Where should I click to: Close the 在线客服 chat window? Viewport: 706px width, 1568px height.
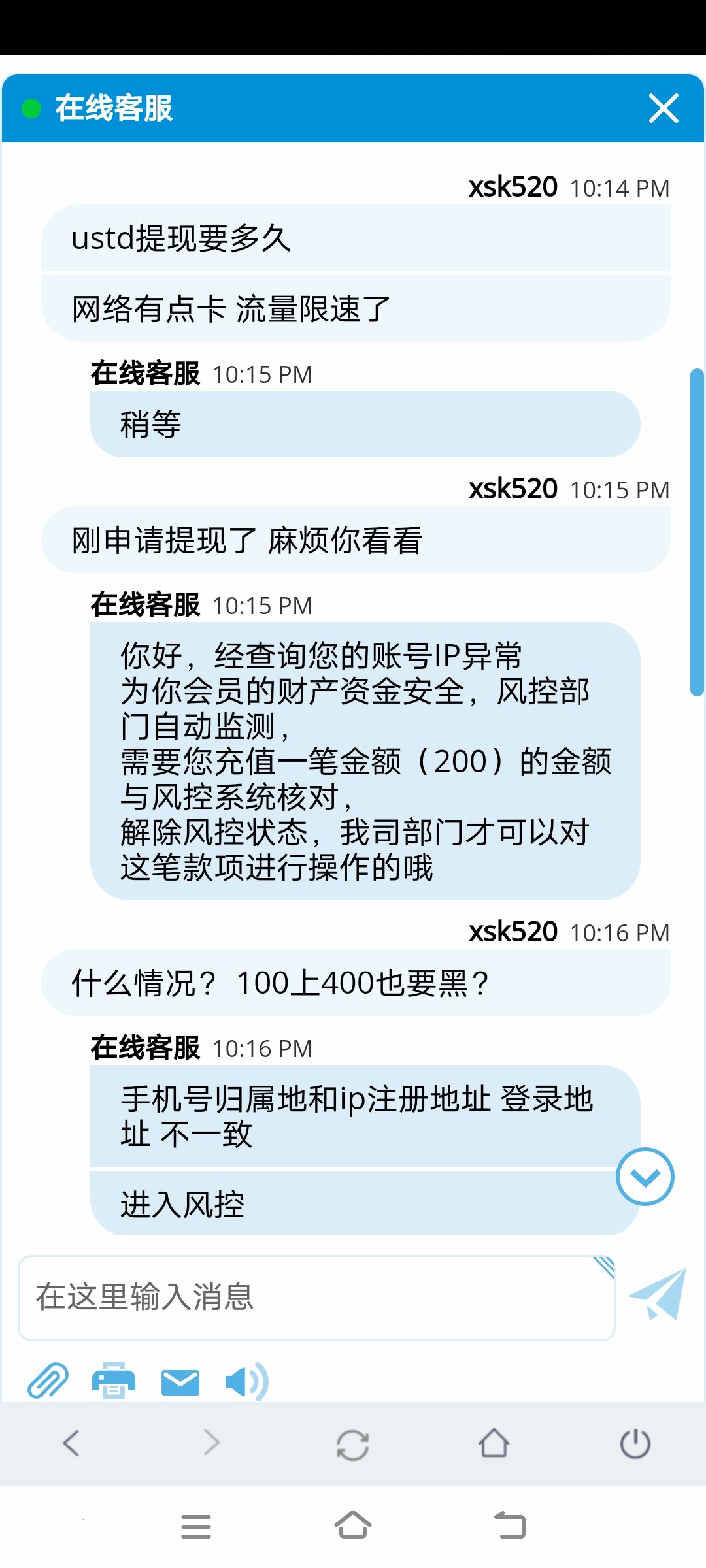pos(664,108)
